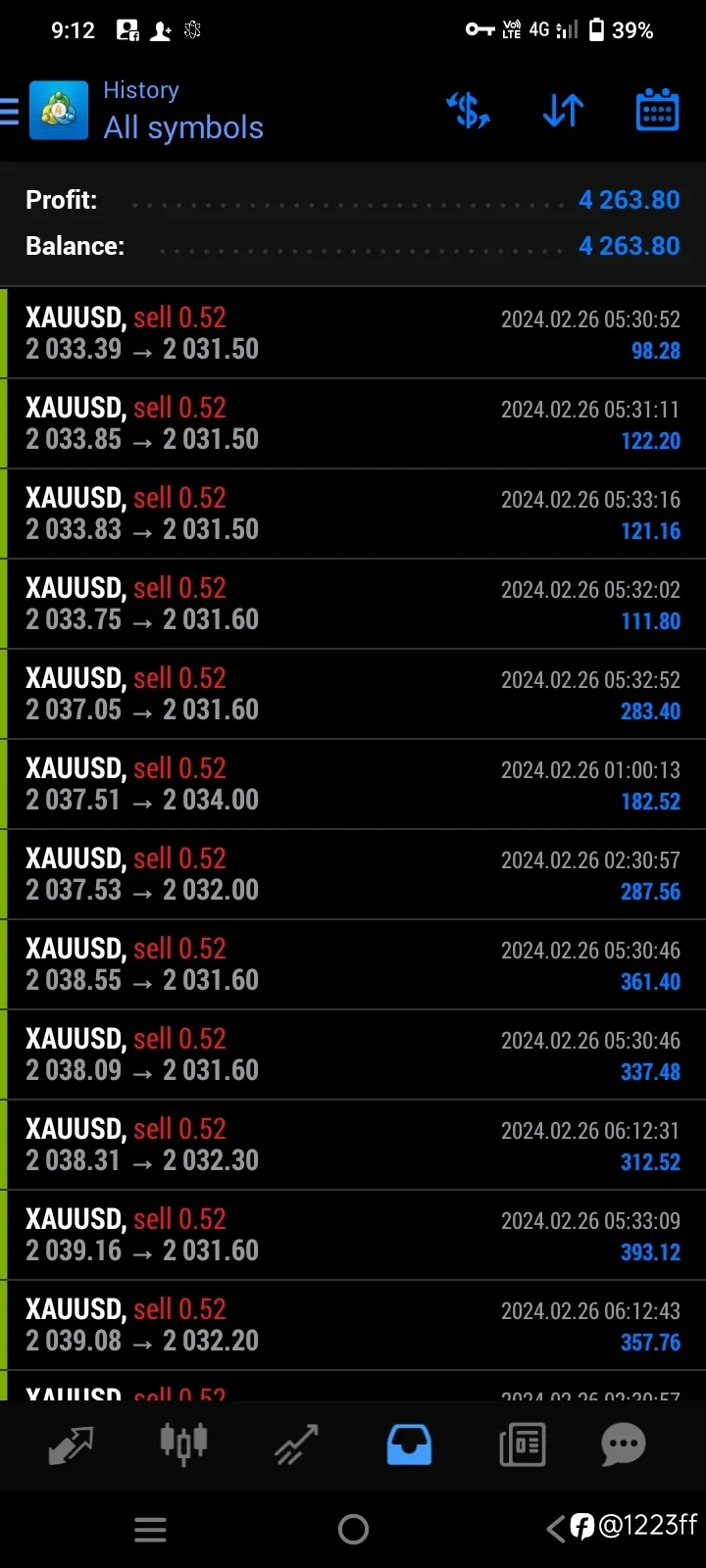Go to the system home screen
Image resolution: width=706 pixels, height=1568 pixels.
(353, 1529)
